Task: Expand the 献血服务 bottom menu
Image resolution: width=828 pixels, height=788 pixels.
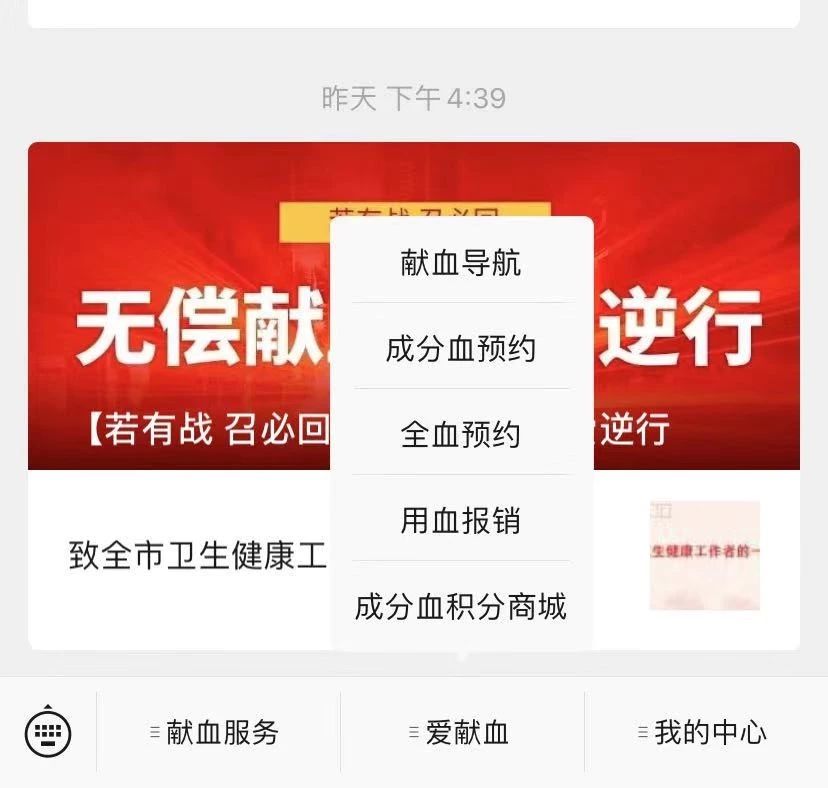Action: coord(218,733)
